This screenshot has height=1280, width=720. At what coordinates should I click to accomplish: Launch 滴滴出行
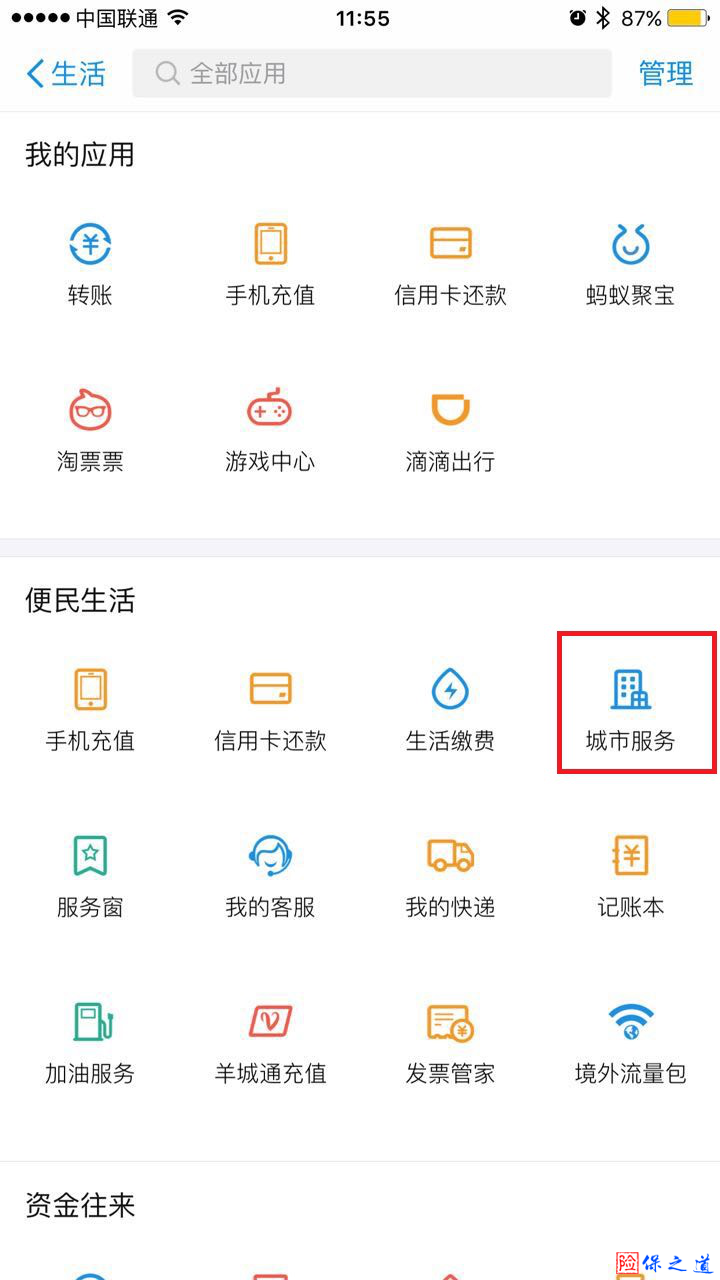tap(450, 430)
